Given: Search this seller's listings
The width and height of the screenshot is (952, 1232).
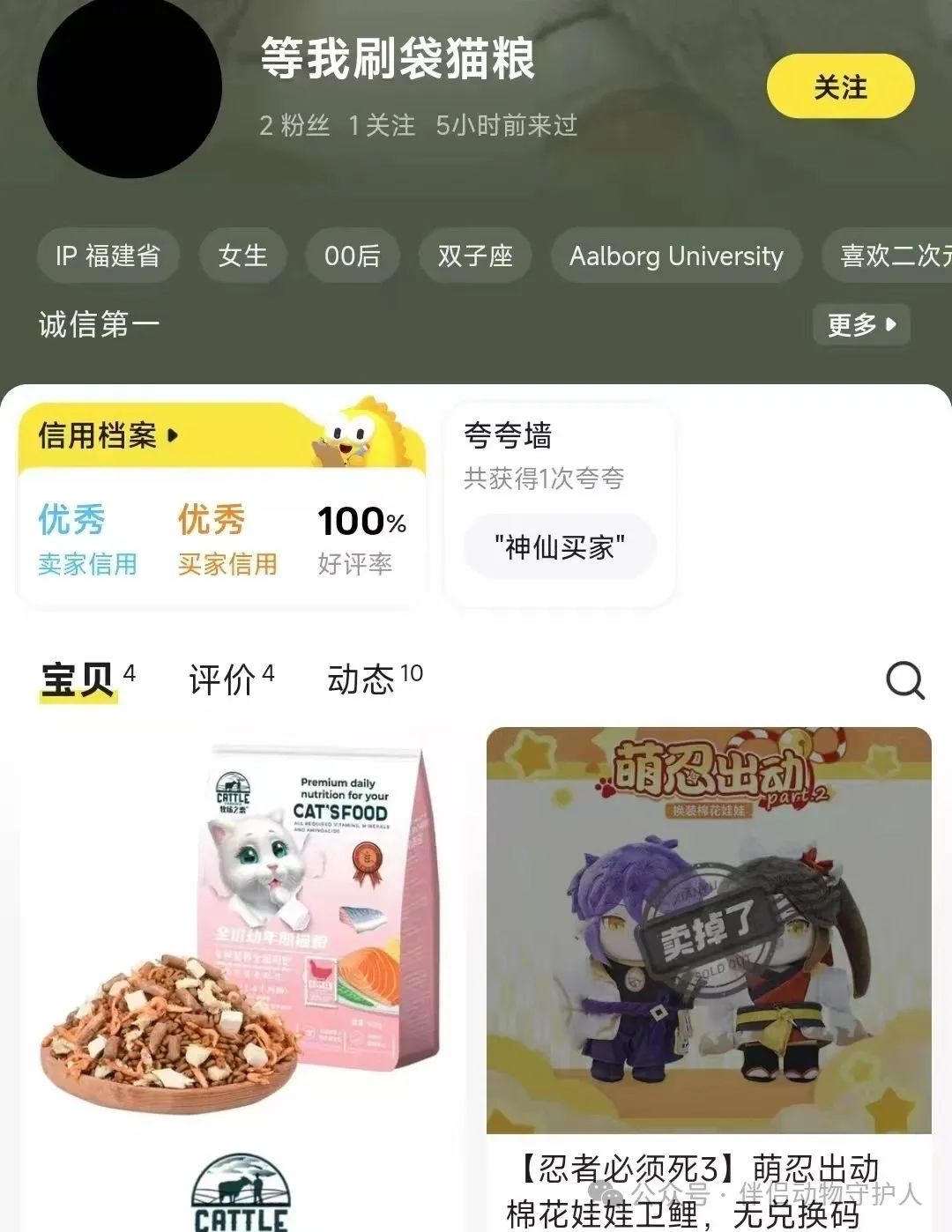Looking at the screenshot, I should [x=904, y=680].
